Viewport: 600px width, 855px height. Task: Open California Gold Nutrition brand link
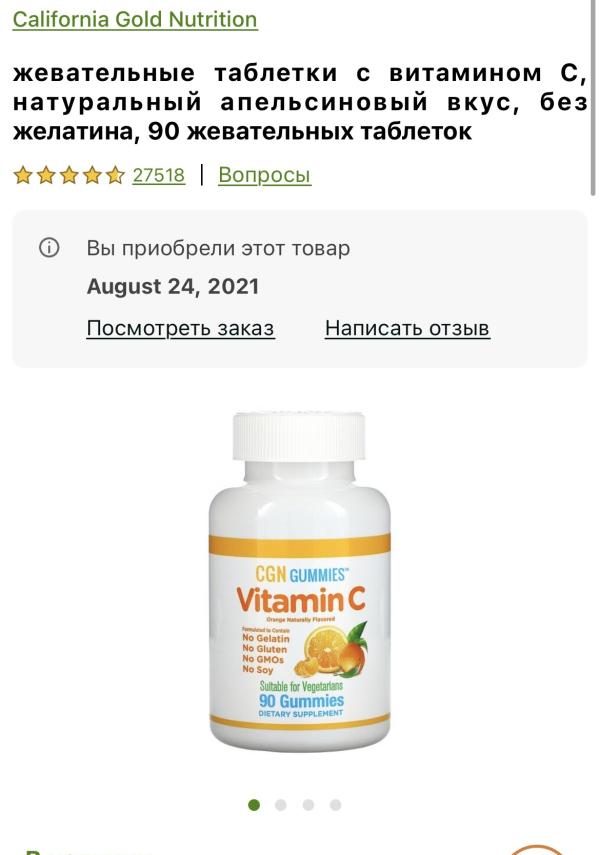(135, 19)
